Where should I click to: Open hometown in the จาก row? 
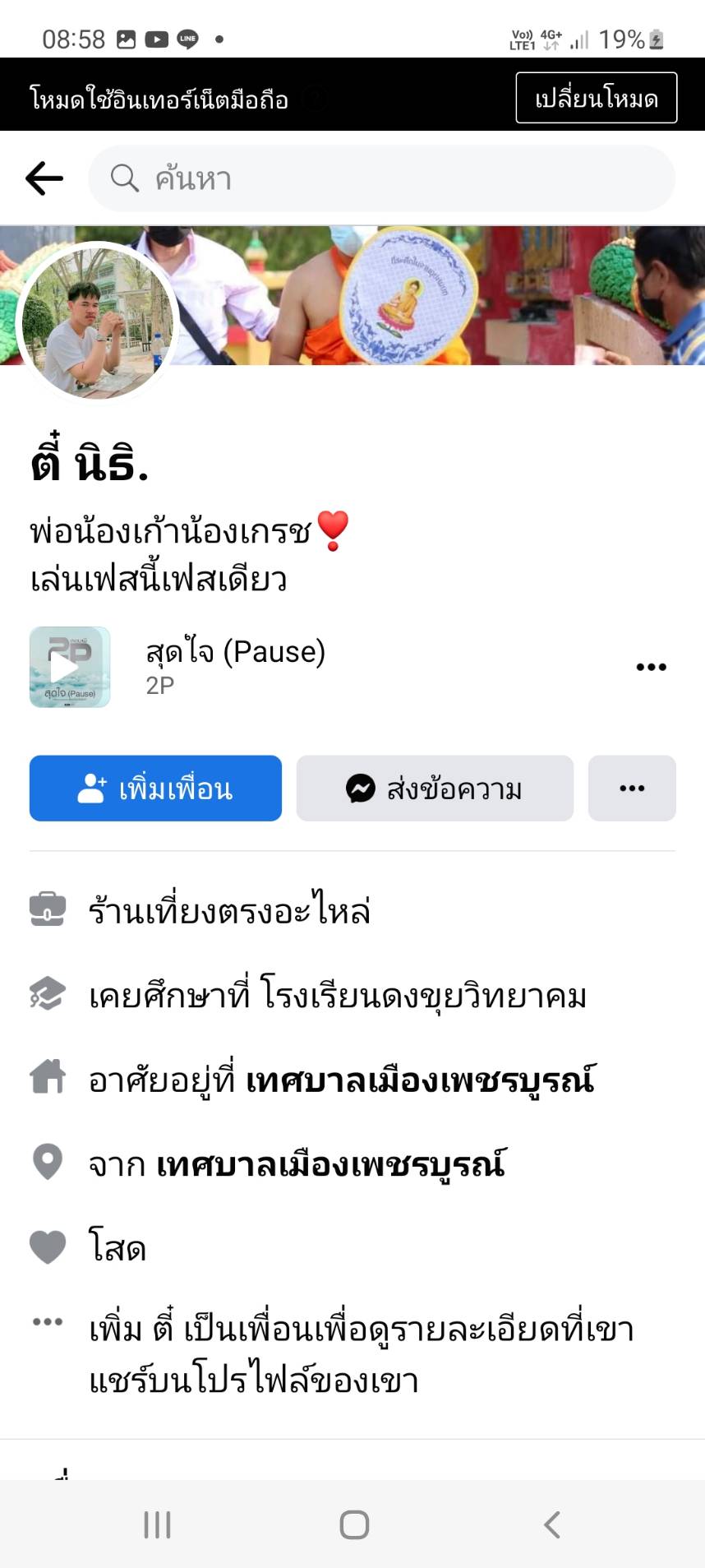[330, 1165]
